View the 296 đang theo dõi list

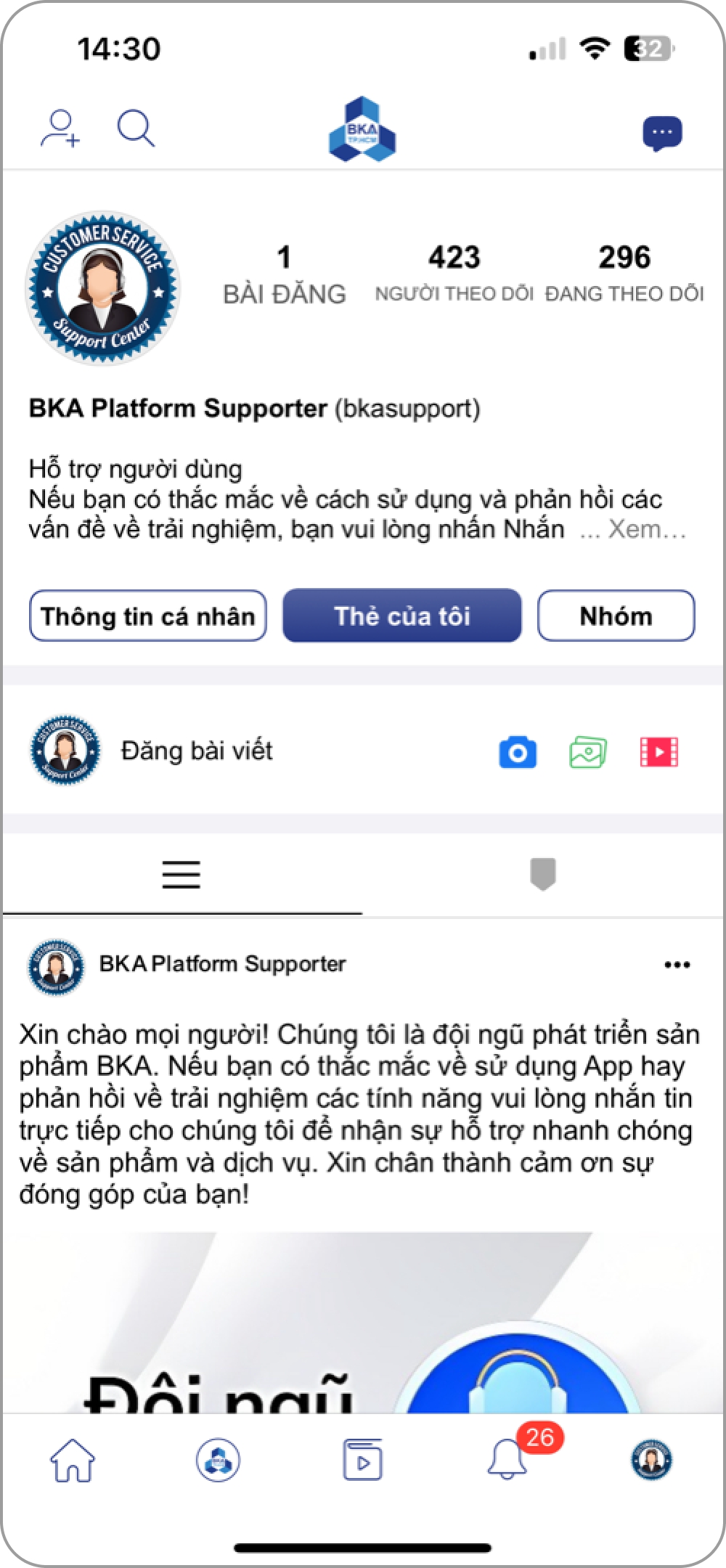624,274
